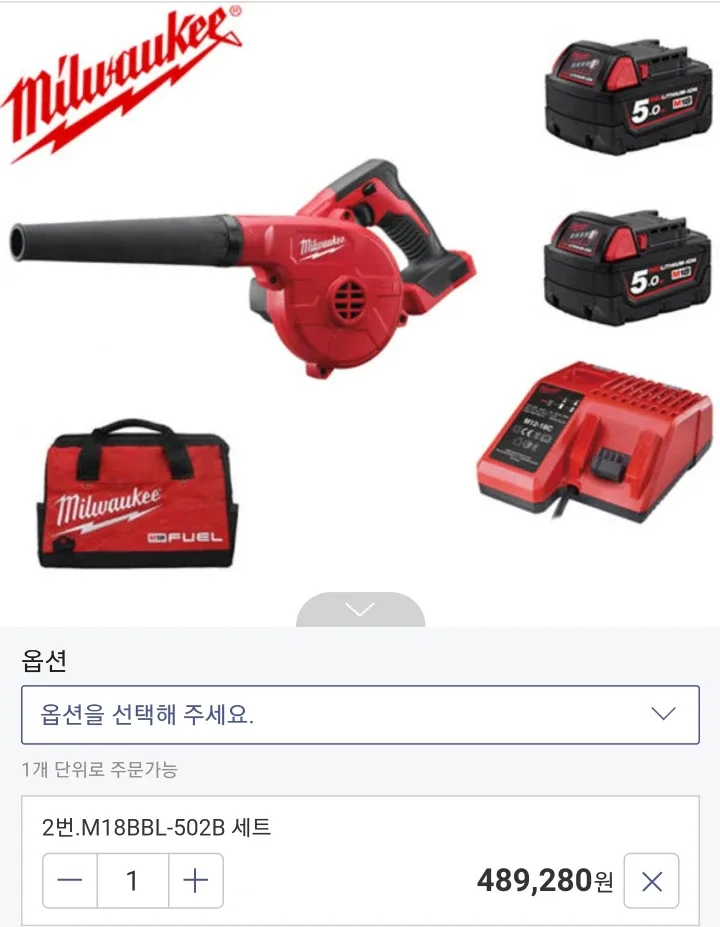Viewport: 720px width, 927px height.
Task: Increase quantity using the plus button
Action: pos(196,881)
